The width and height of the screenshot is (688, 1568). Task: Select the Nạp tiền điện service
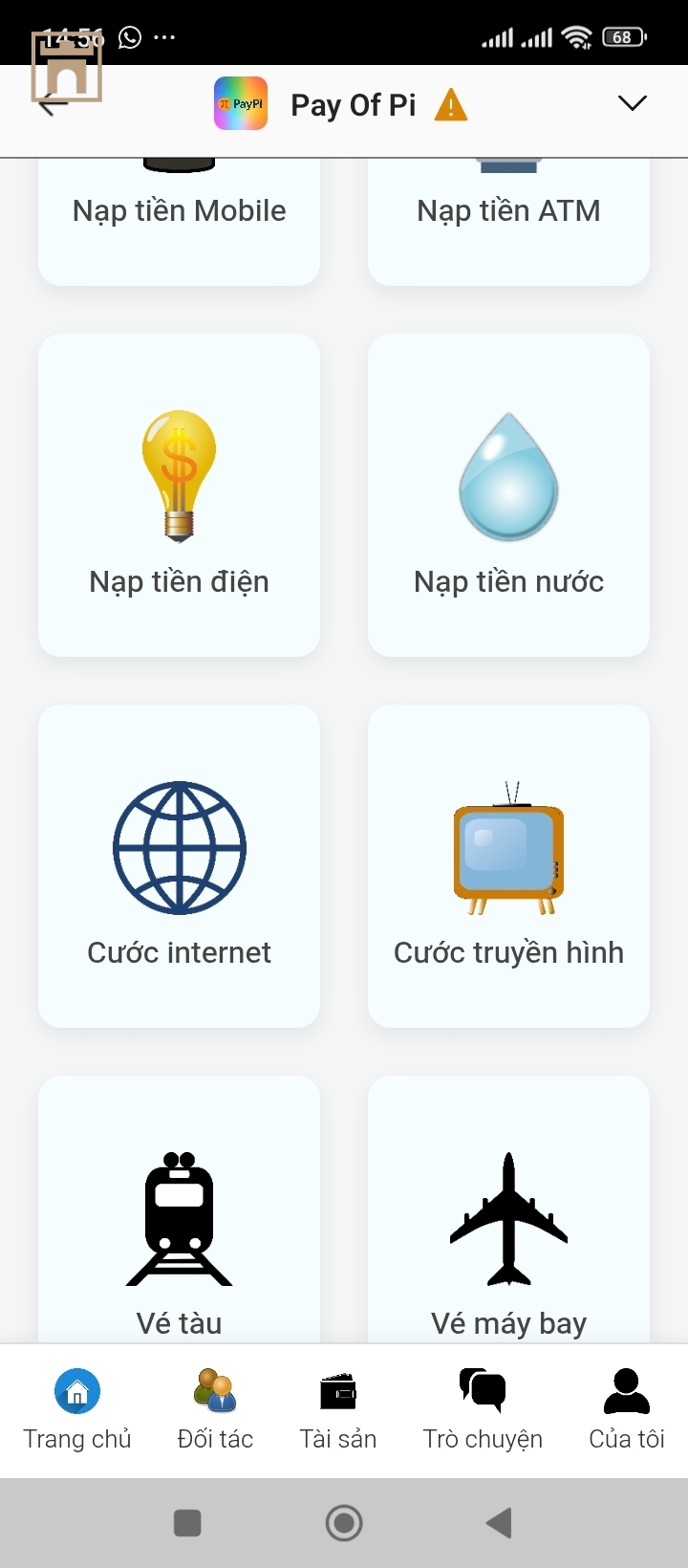tap(179, 495)
